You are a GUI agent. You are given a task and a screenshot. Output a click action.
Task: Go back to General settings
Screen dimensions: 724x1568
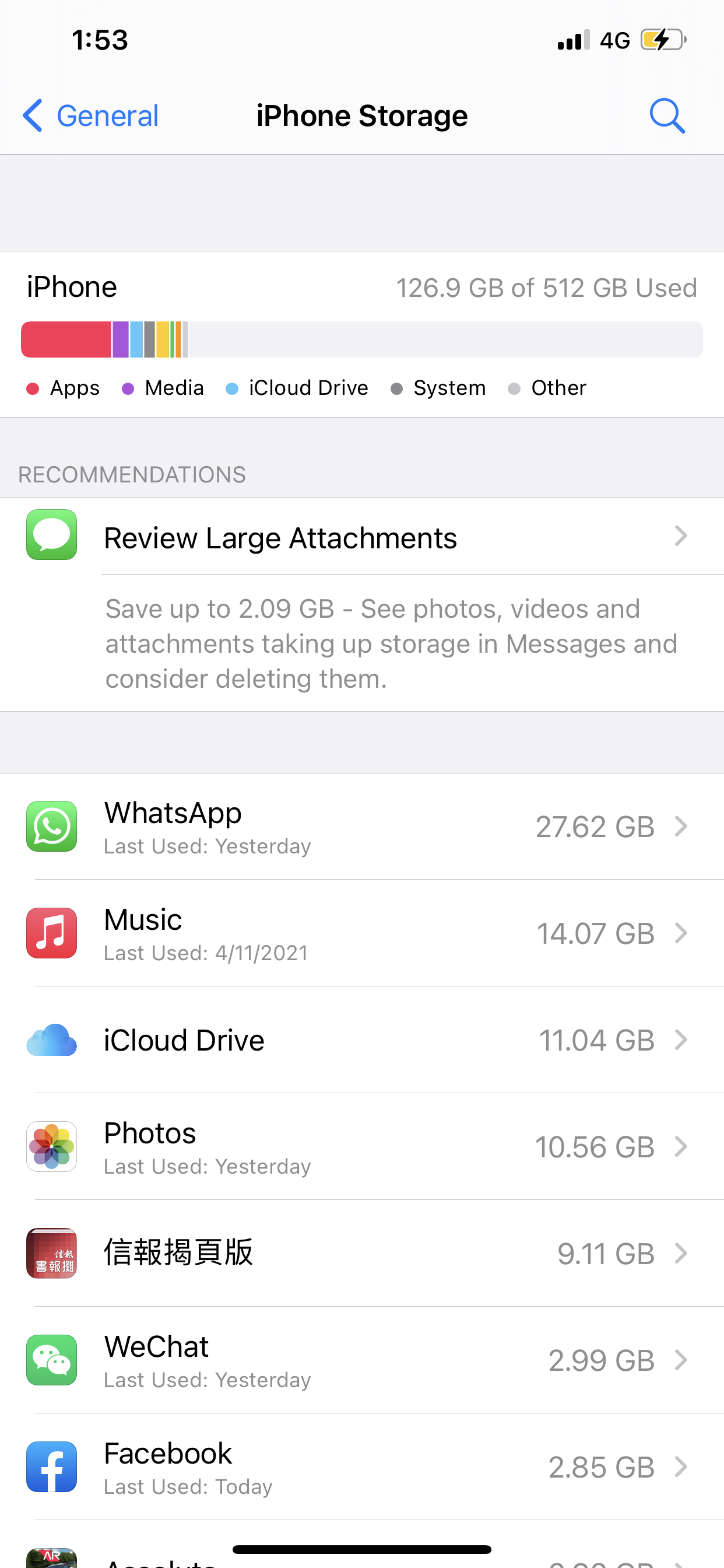pos(92,116)
